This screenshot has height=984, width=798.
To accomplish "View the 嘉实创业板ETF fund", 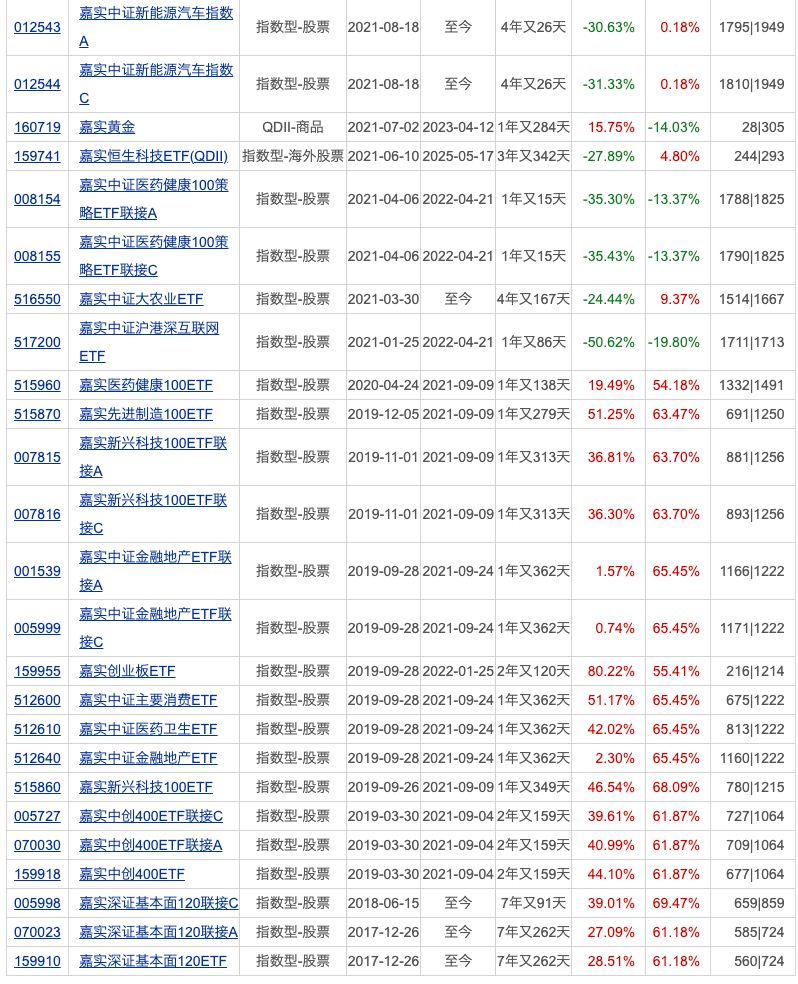I will (x=127, y=671).
